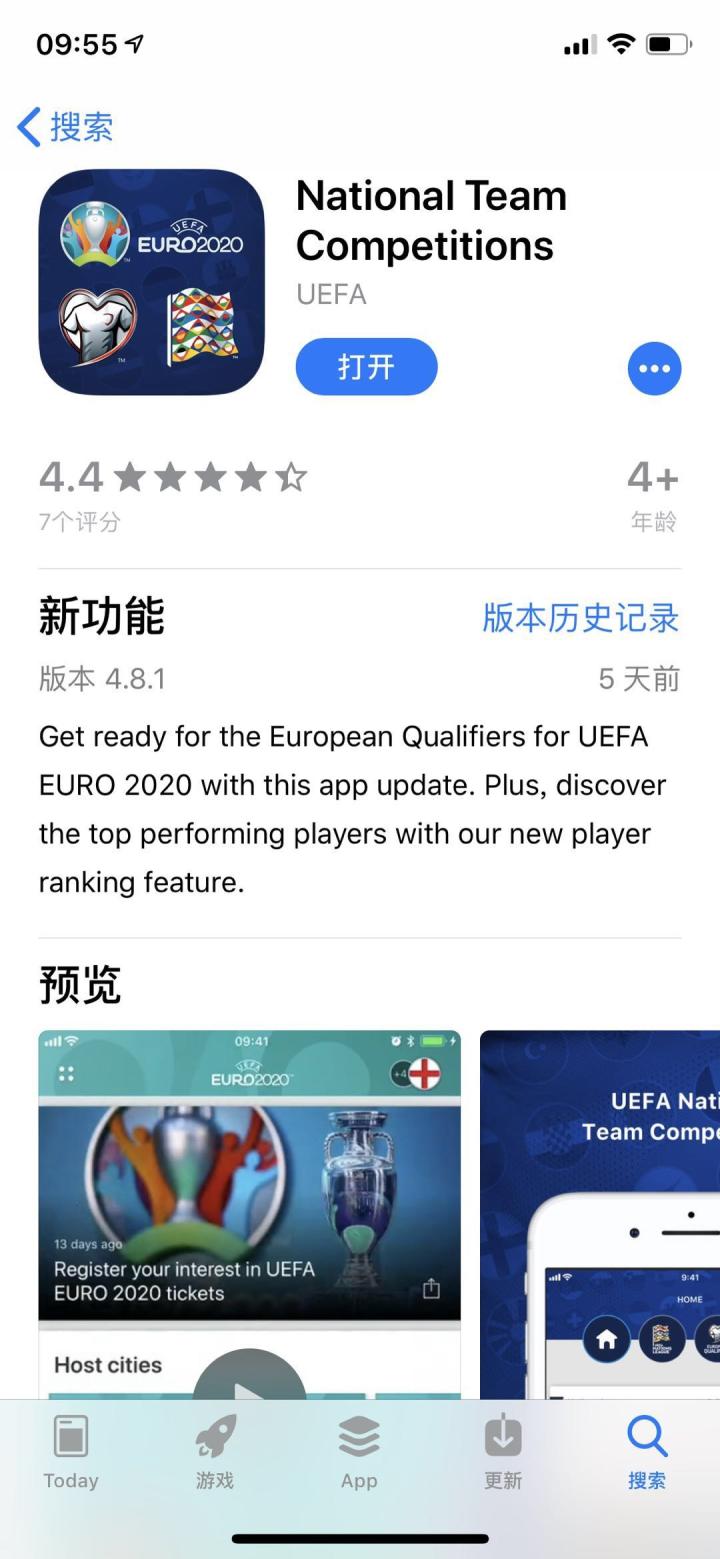The image size is (720, 1559).
Task: Select the 搜索 tab in bottom bar
Action: click(647, 1452)
